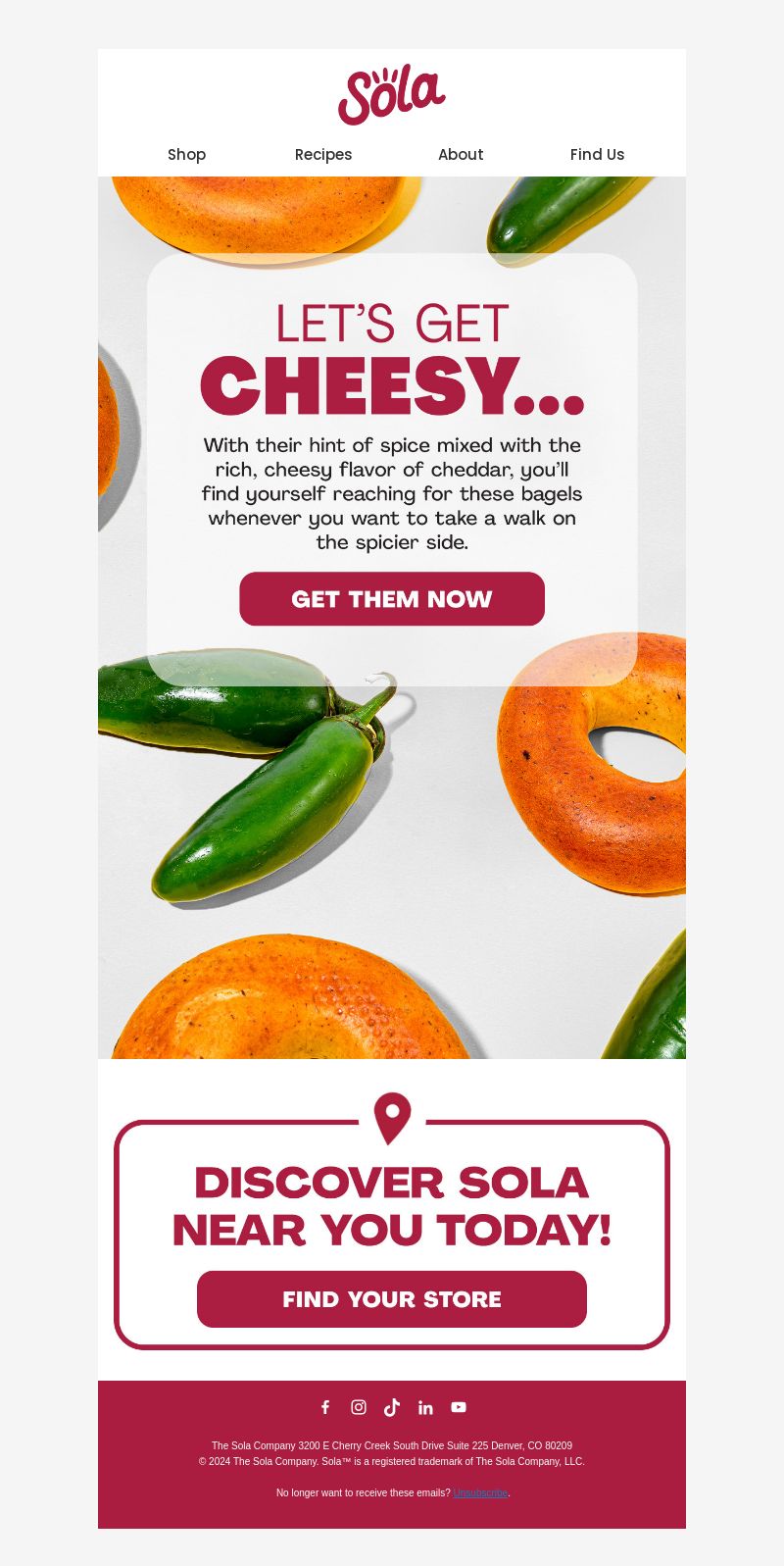Open Sola's Facebook page
The width and height of the screenshot is (784, 1566).
coord(325,1407)
